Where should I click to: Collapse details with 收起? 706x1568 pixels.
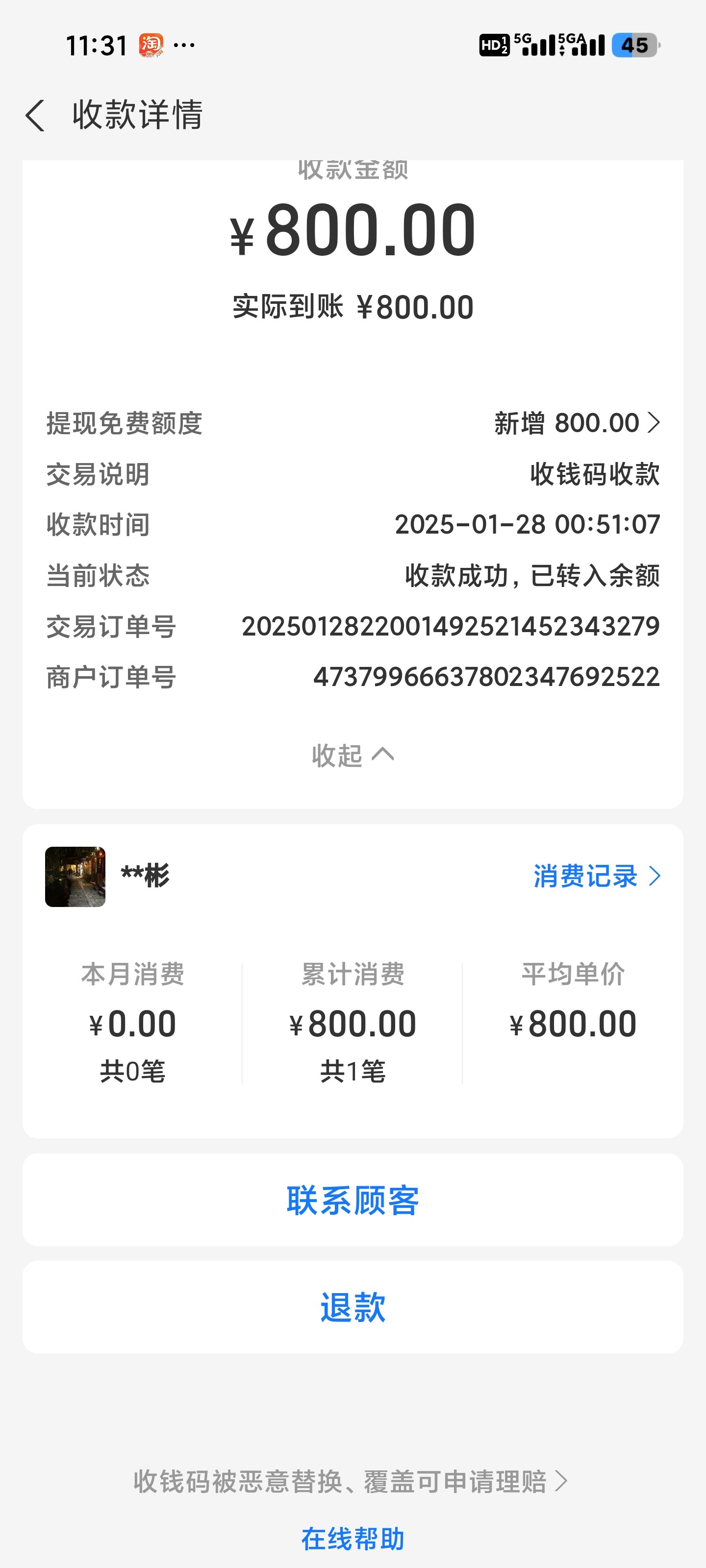click(x=352, y=756)
